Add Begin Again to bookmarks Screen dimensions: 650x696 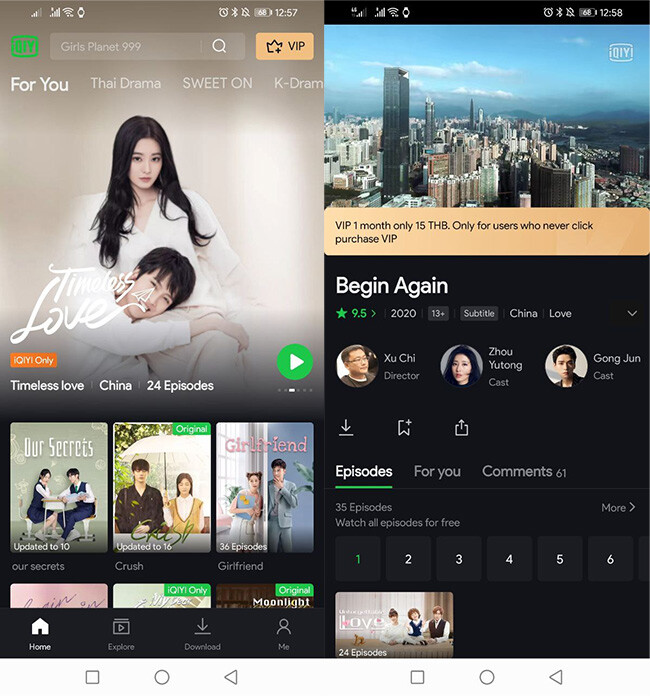pos(404,427)
